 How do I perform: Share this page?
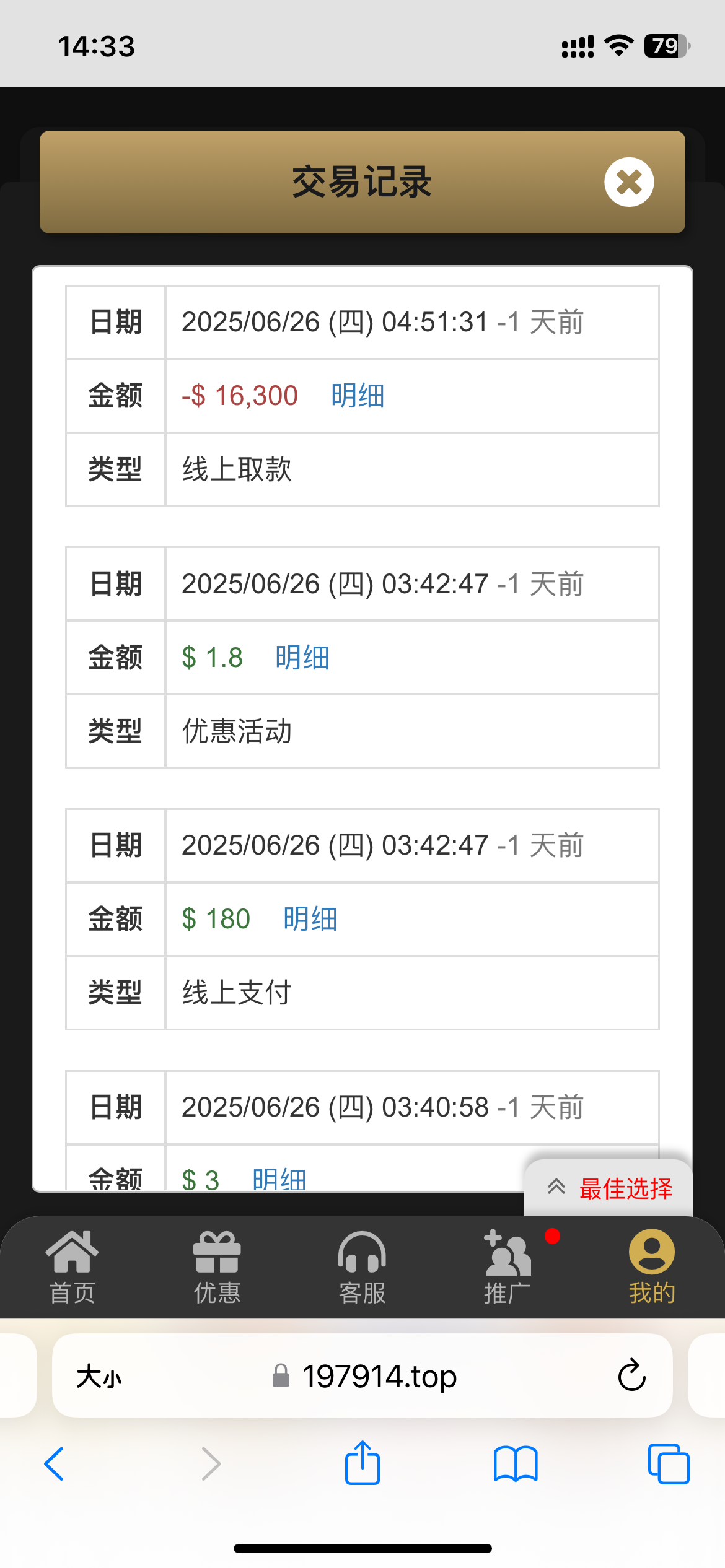click(362, 1463)
